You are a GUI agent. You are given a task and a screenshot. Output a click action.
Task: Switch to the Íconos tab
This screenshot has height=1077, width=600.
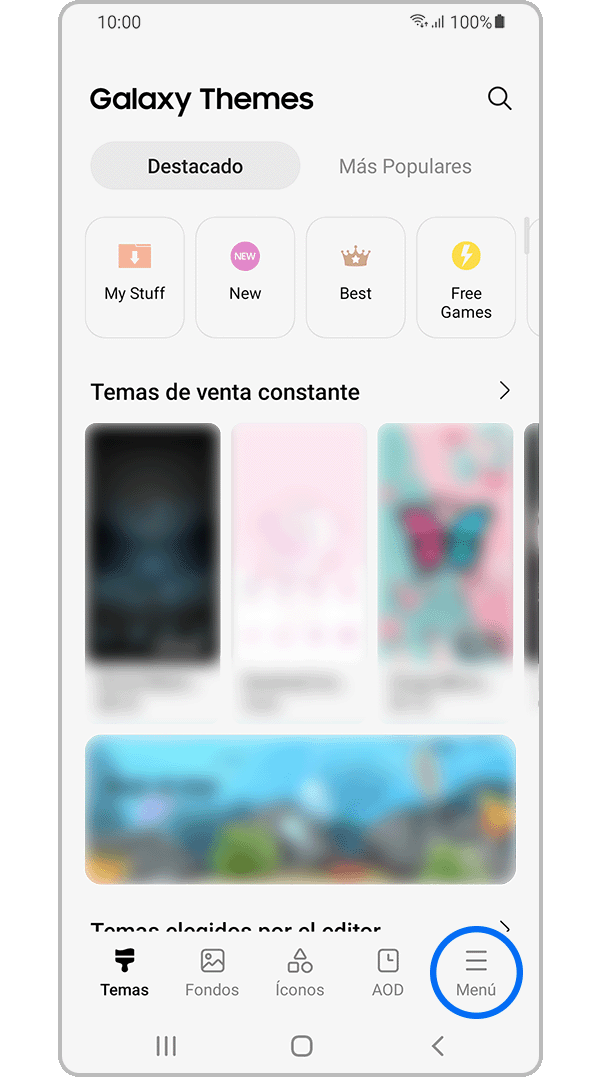pyautogui.click(x=300, y=973)
